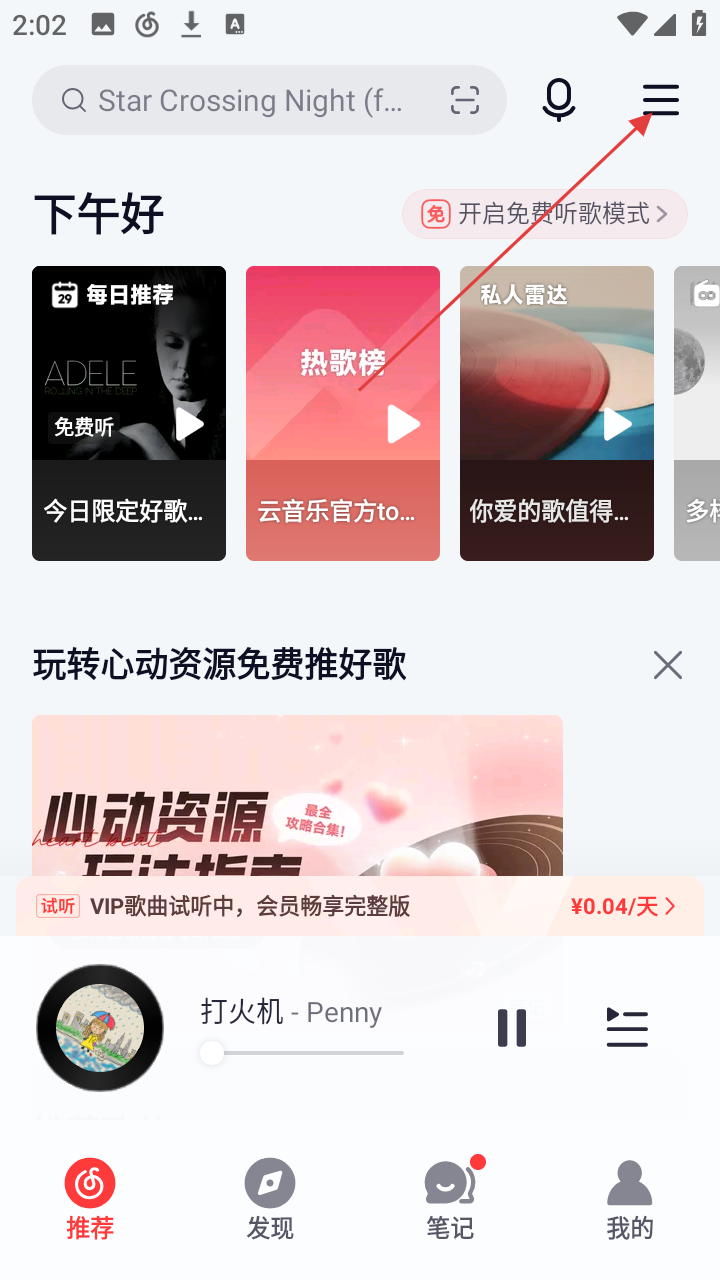The width and height of the screenshot is (720, 1280).
Task: Open the 热歌榜 playlist card
Action: [x=342, y=412]
